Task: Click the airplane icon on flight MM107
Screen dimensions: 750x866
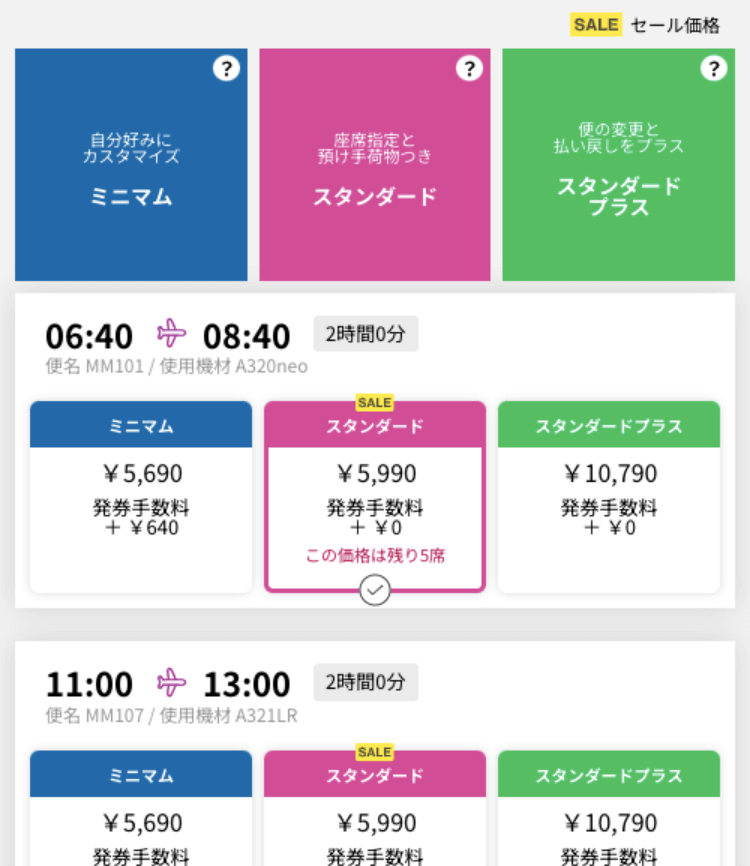Action: [x=173, y=683]
